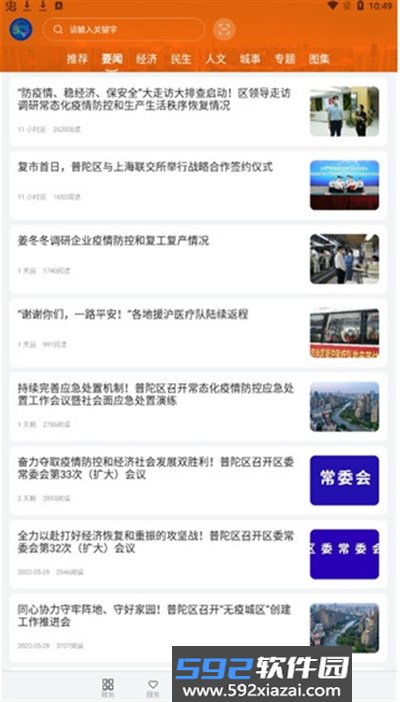Image resolution: width=400 pixels, height=702 pixels.
Task: Read the 上海联交所 signing ceremony story
Action: click(198, 185)
